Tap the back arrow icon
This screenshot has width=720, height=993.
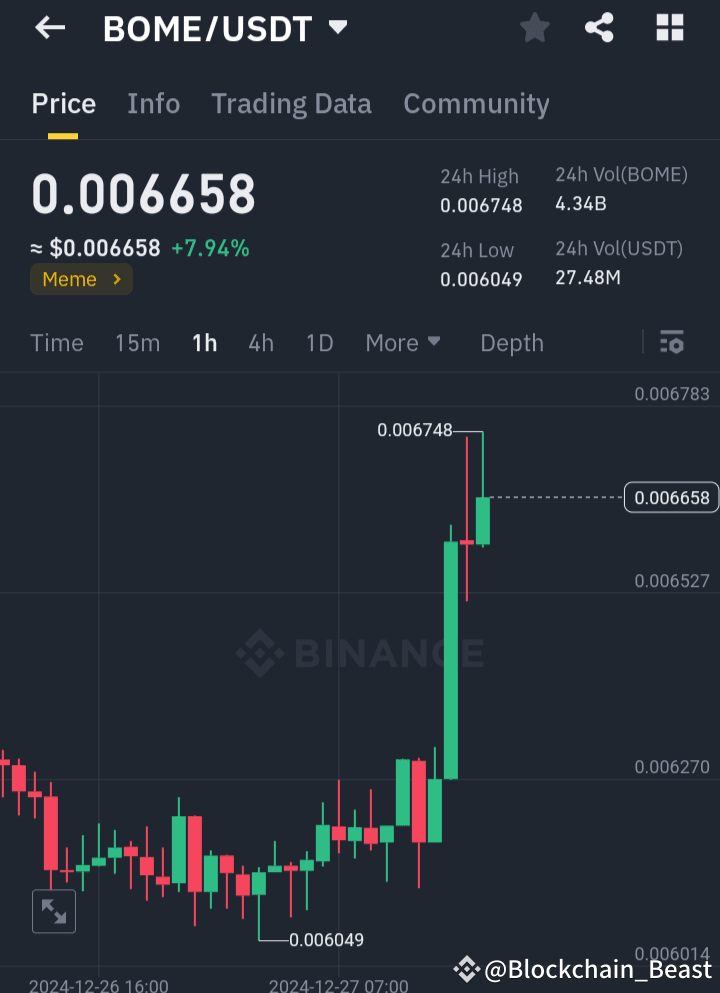point(48,27)
